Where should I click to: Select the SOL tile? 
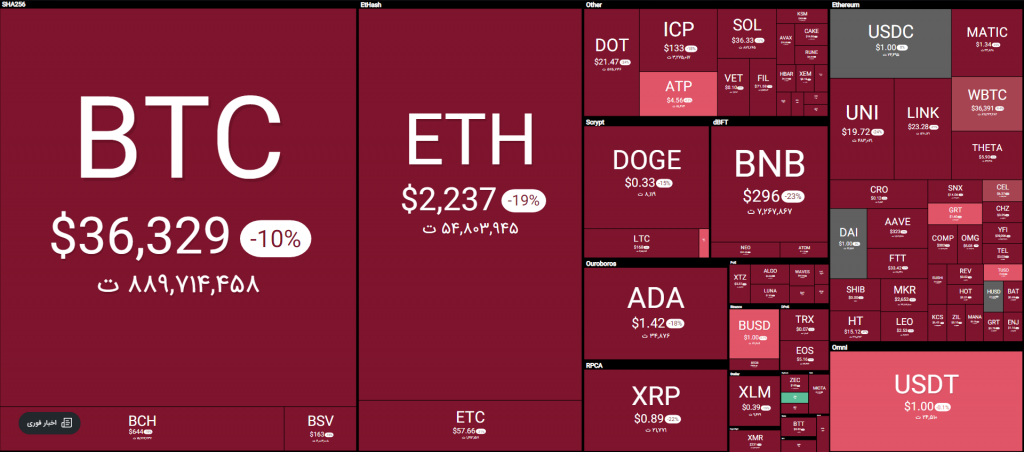[746, 32]
